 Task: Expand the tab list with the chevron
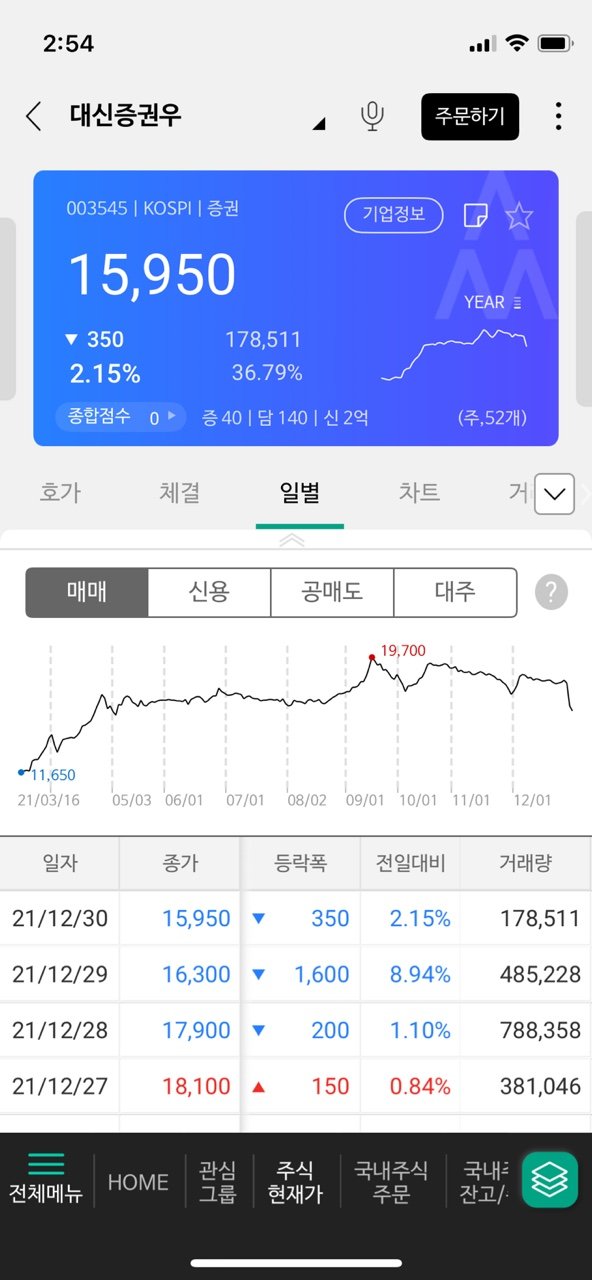(555, 493)
